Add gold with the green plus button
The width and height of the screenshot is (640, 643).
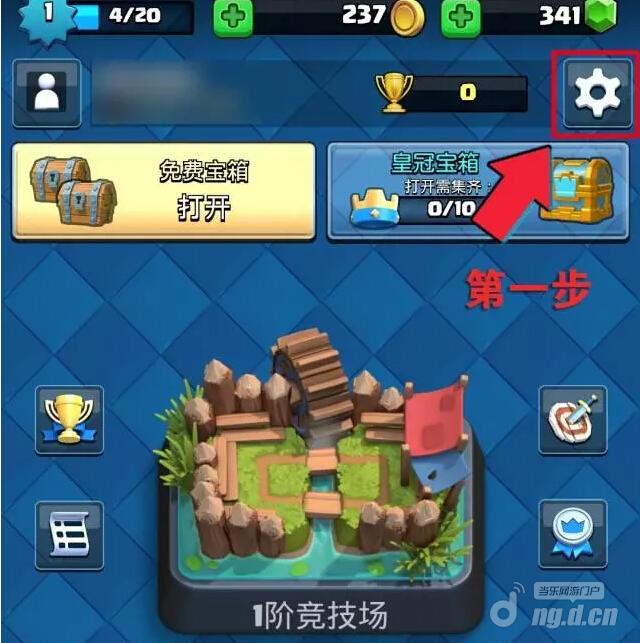click(x=233, y=17)
